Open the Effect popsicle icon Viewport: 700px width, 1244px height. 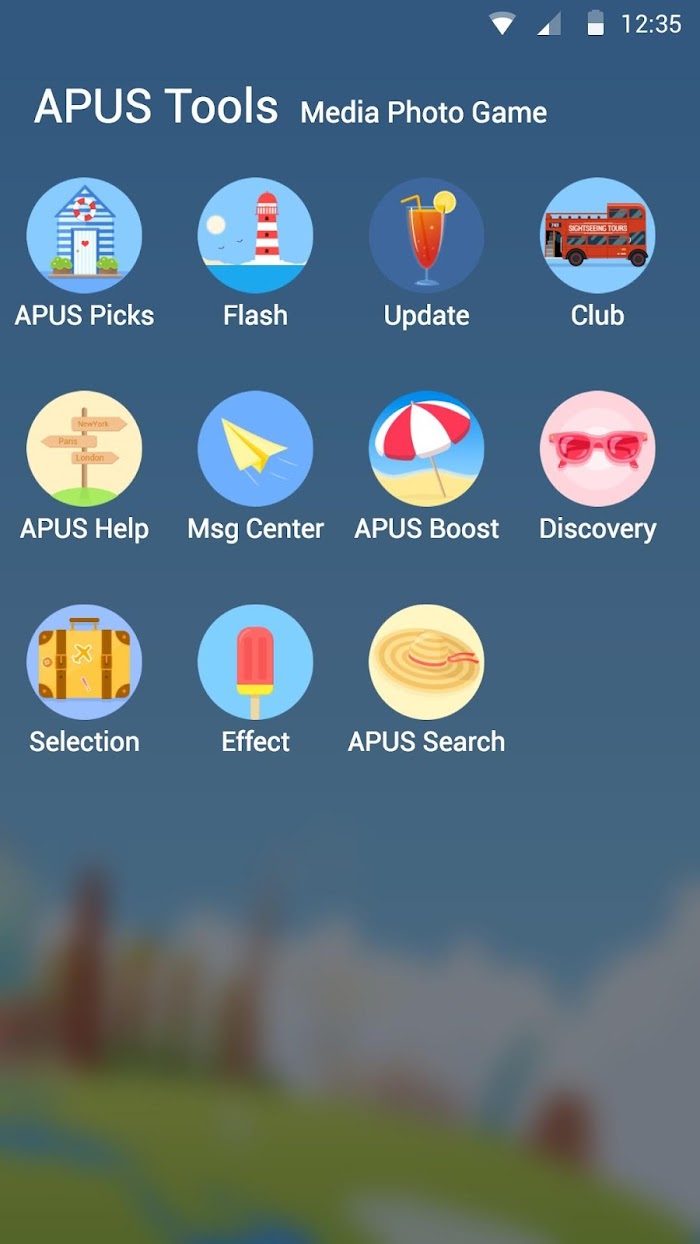coord(255,662)
